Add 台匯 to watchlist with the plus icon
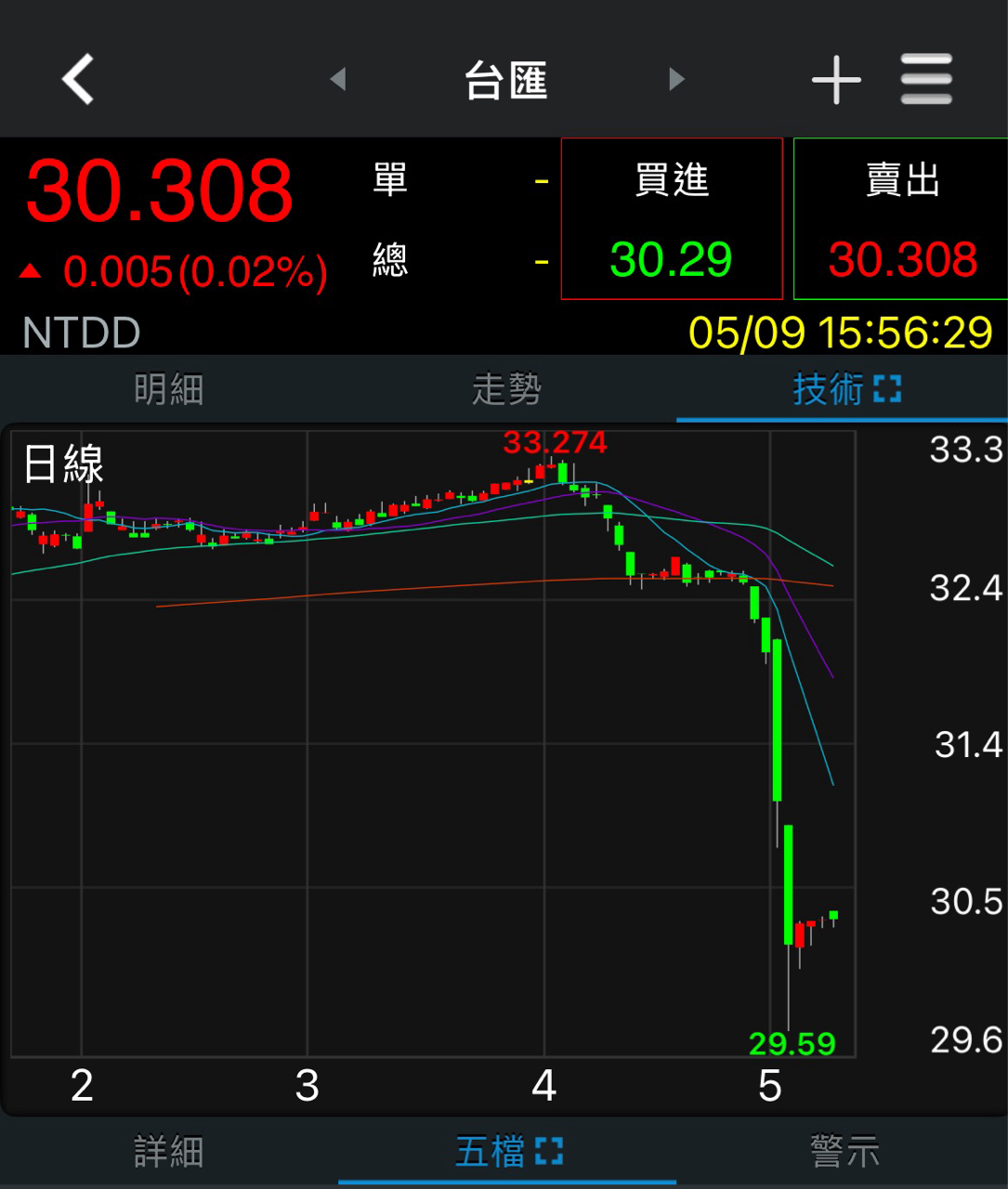This screenshot has height=1189, width=1008. [836, 79]
